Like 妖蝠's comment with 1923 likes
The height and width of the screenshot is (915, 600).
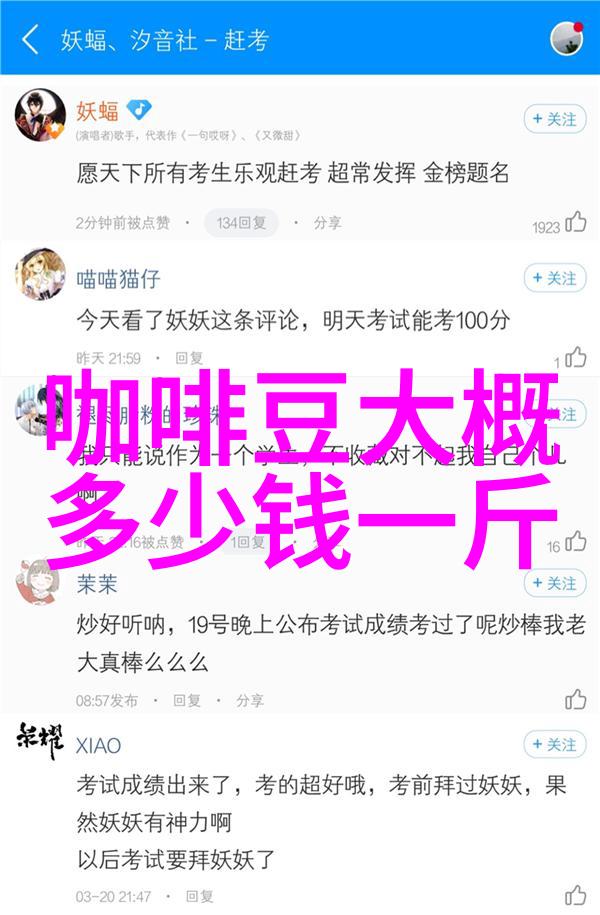pos(575,223)
